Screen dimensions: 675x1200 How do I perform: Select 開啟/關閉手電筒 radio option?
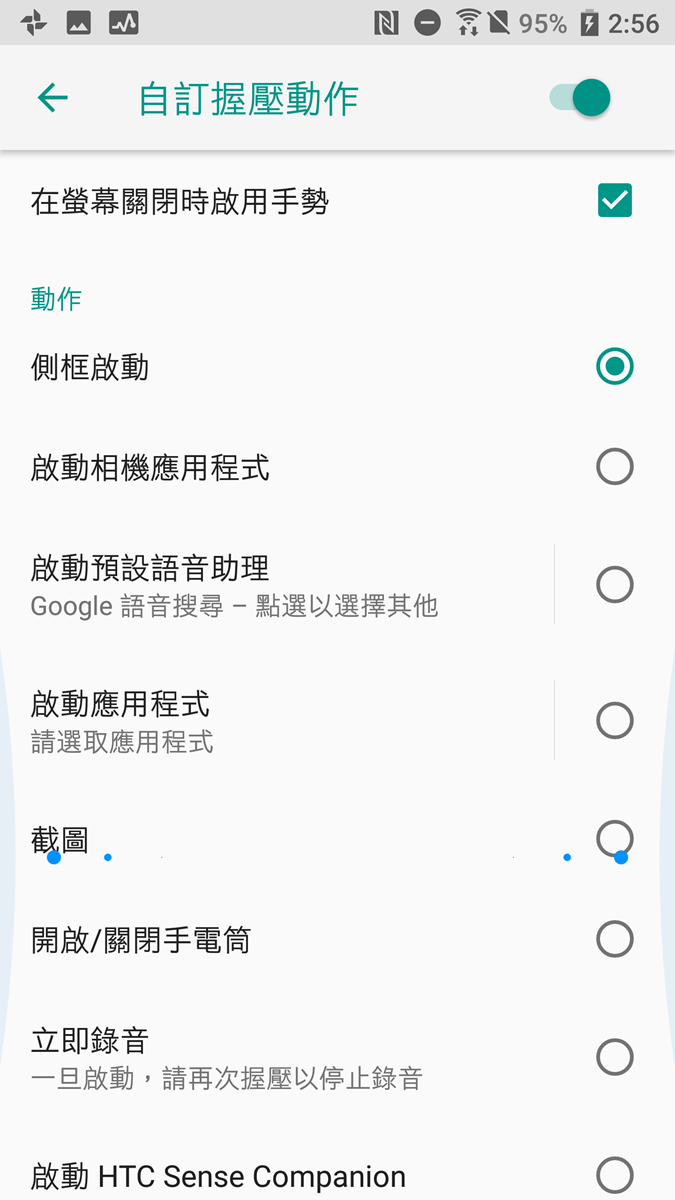(x=614, y=939)
